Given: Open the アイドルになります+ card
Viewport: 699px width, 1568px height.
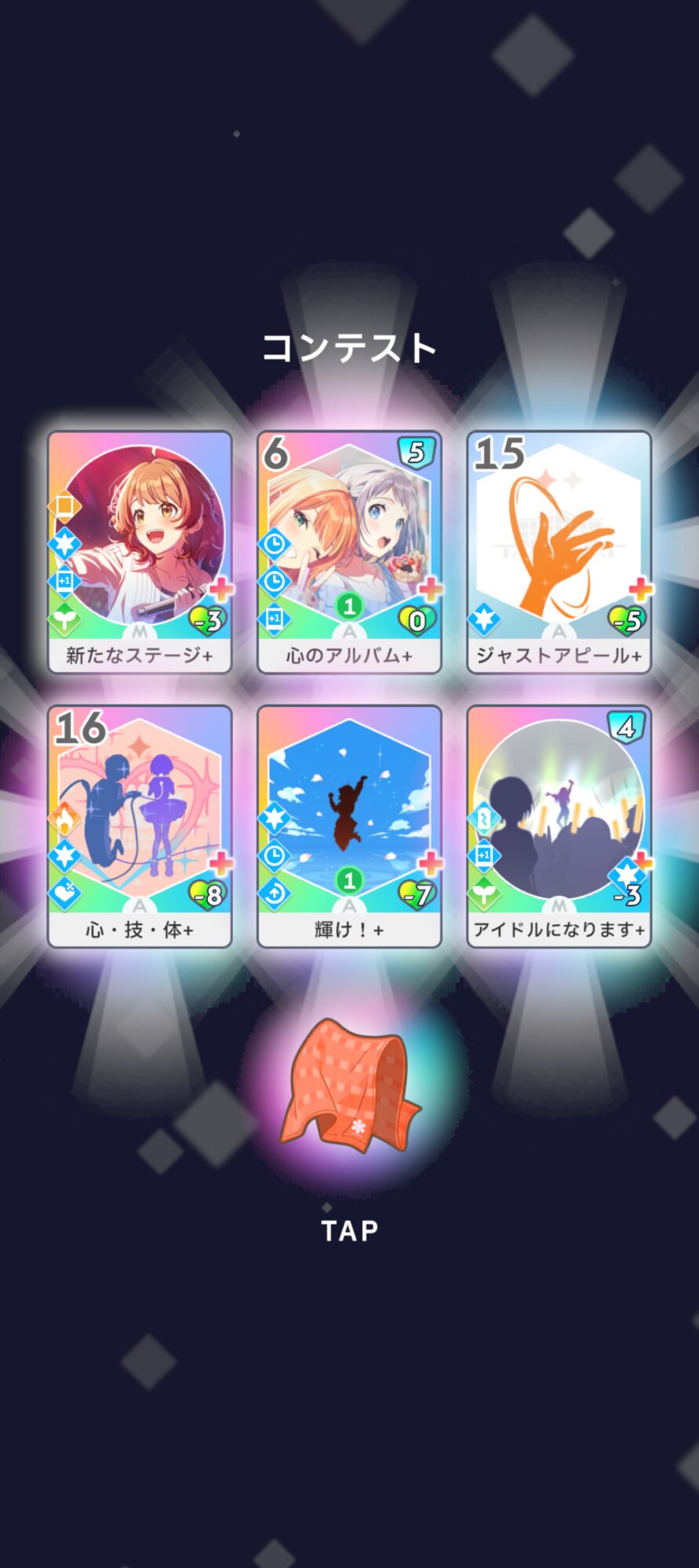Looking at the screenshot, I should 559,826.
